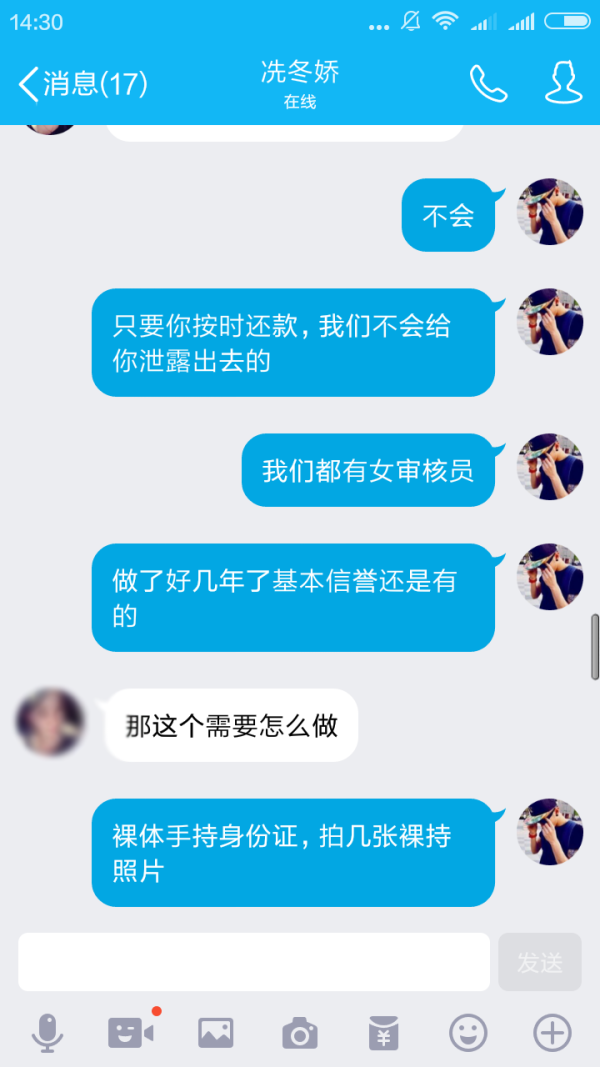
Task: Go back to the 消息 list
Action: click(x=80, y=84)
